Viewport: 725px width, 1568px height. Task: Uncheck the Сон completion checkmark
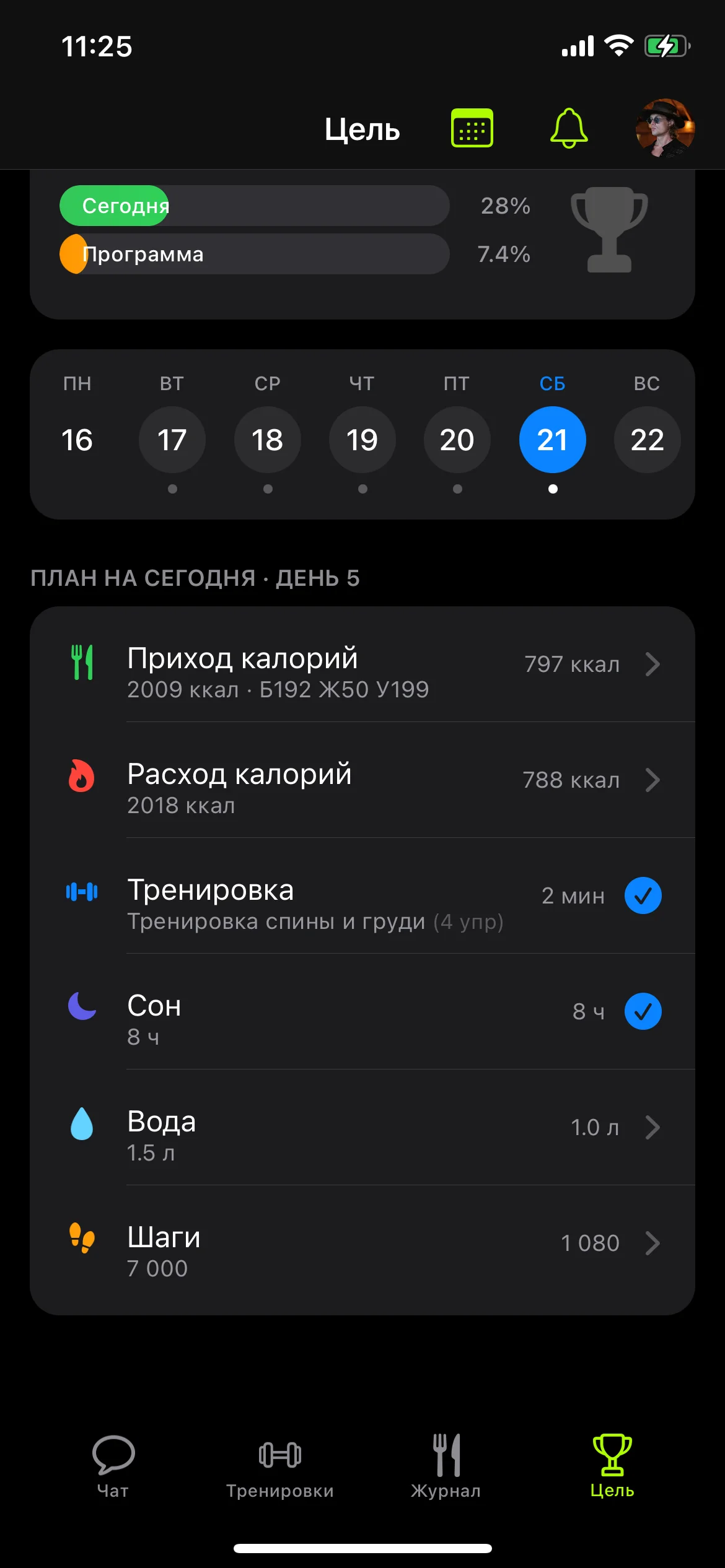tap(643, 1011)
